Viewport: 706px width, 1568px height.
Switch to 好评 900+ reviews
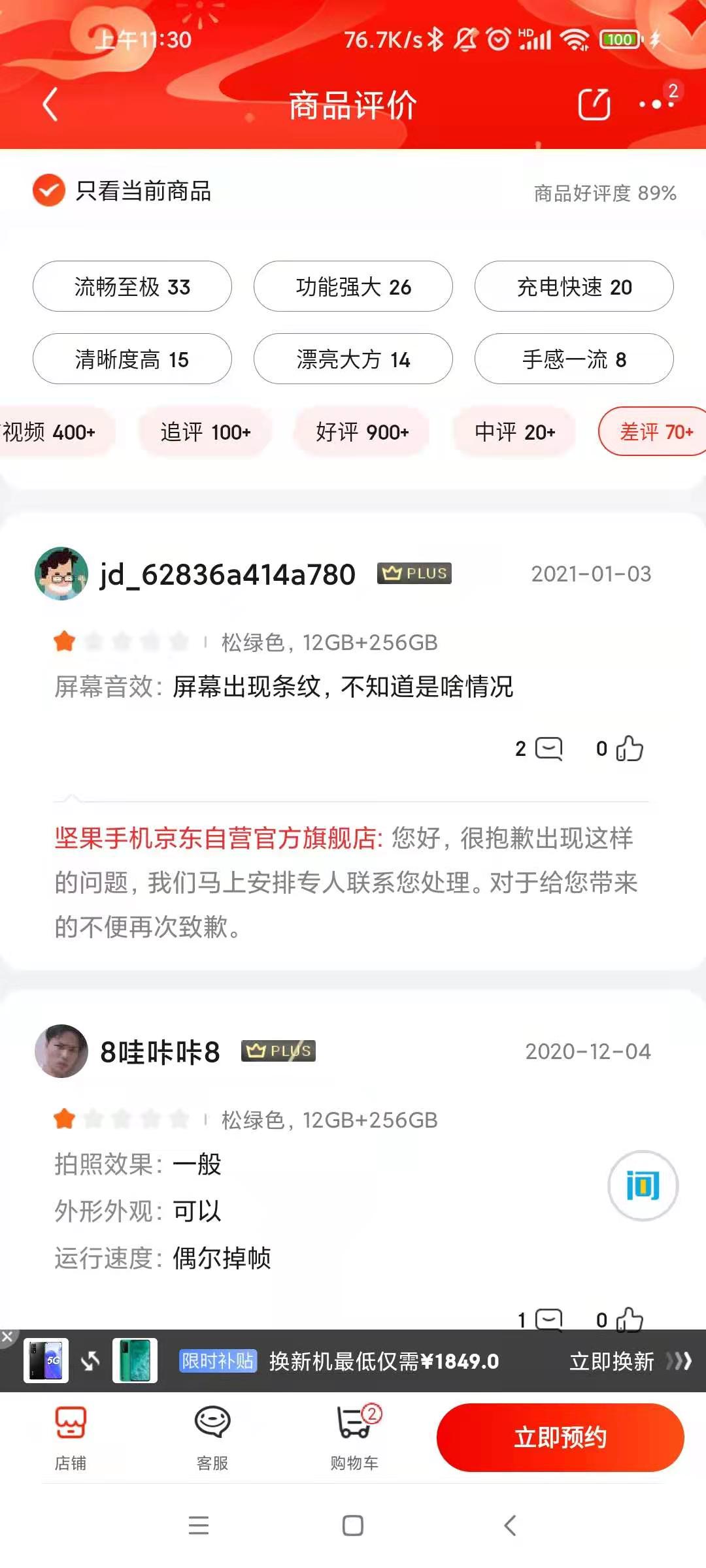(362, 432)
